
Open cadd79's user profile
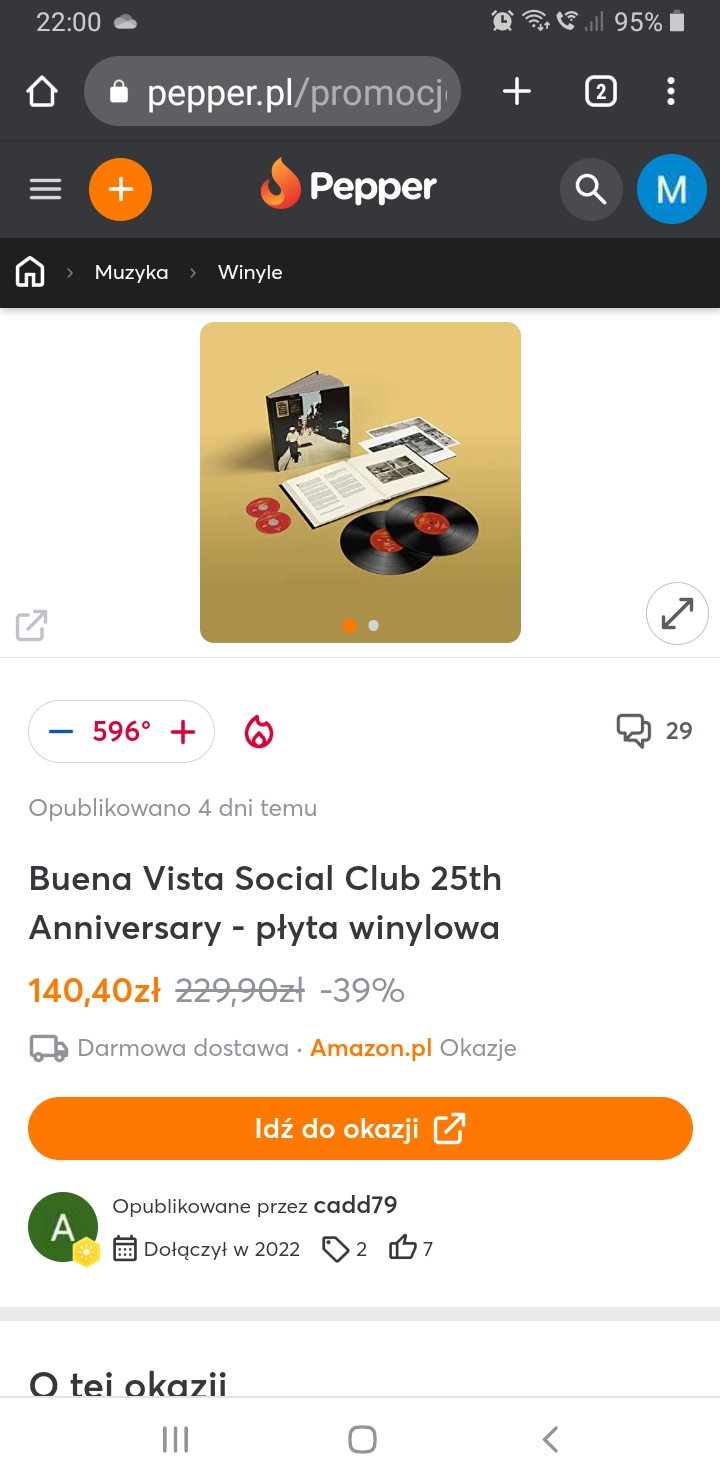coord(355,1206)
